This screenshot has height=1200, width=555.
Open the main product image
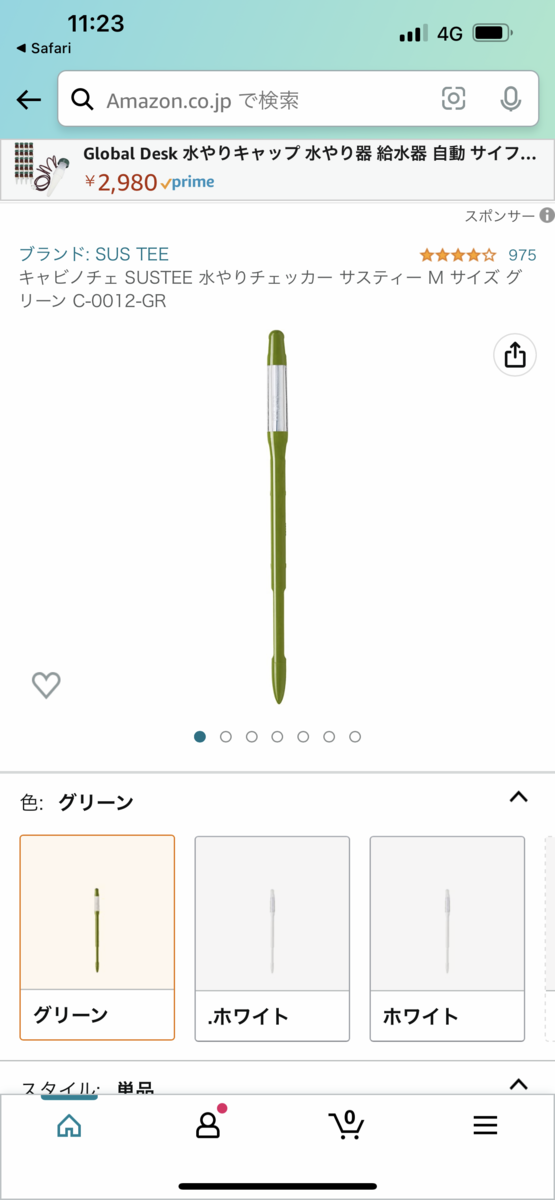(277, 516)
